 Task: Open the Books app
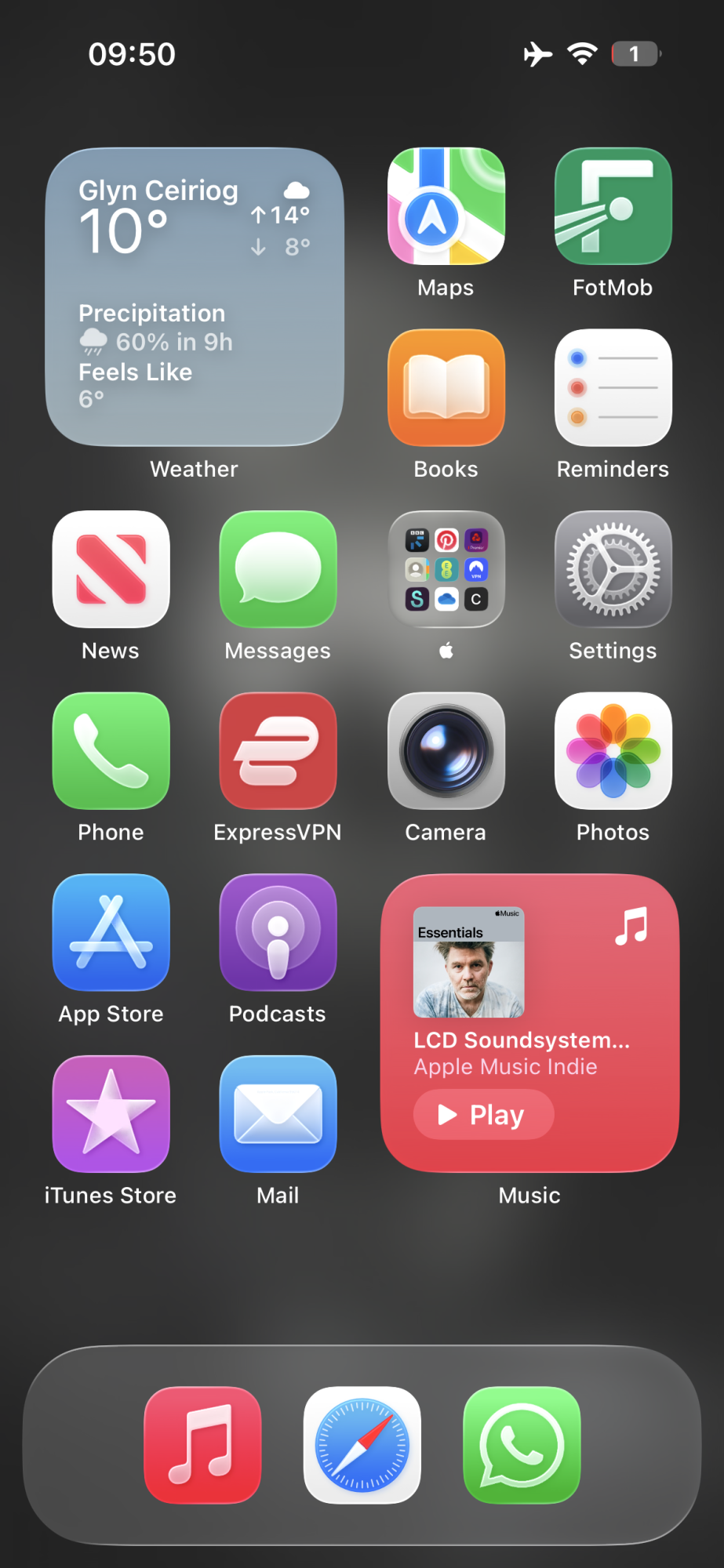pos(446,387)
